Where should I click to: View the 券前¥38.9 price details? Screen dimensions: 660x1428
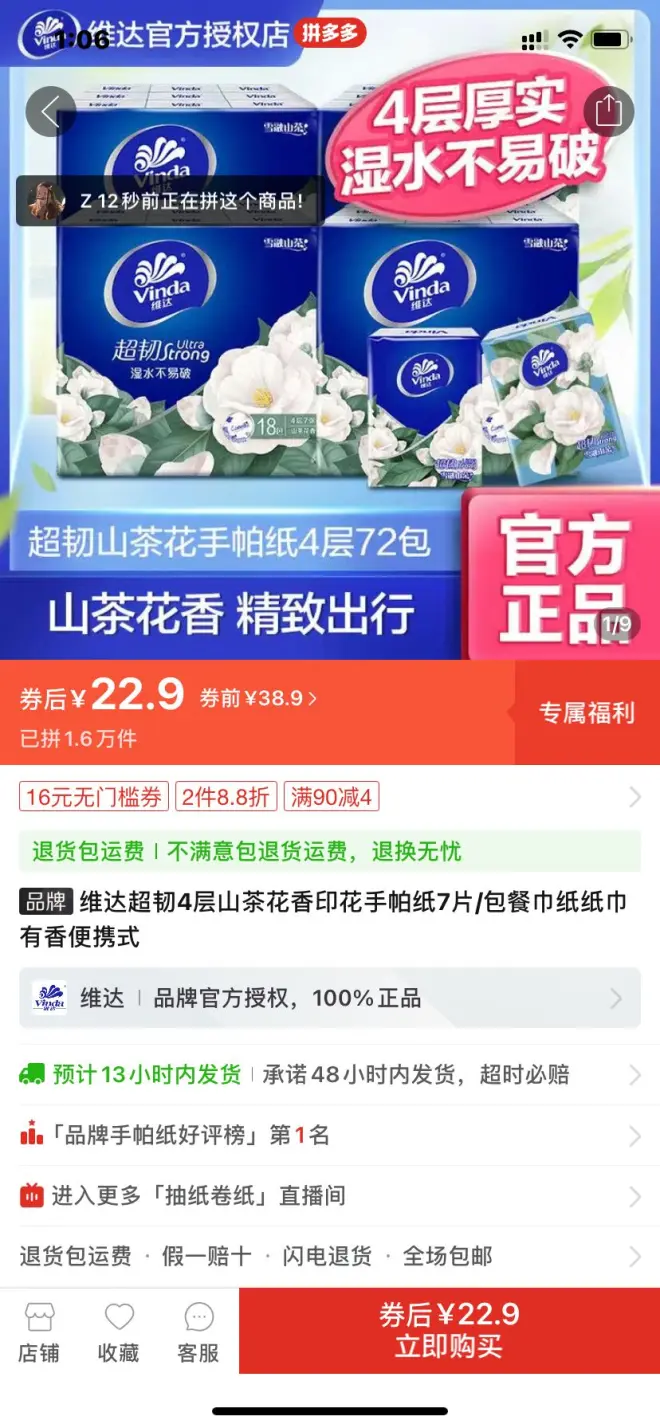258,698
